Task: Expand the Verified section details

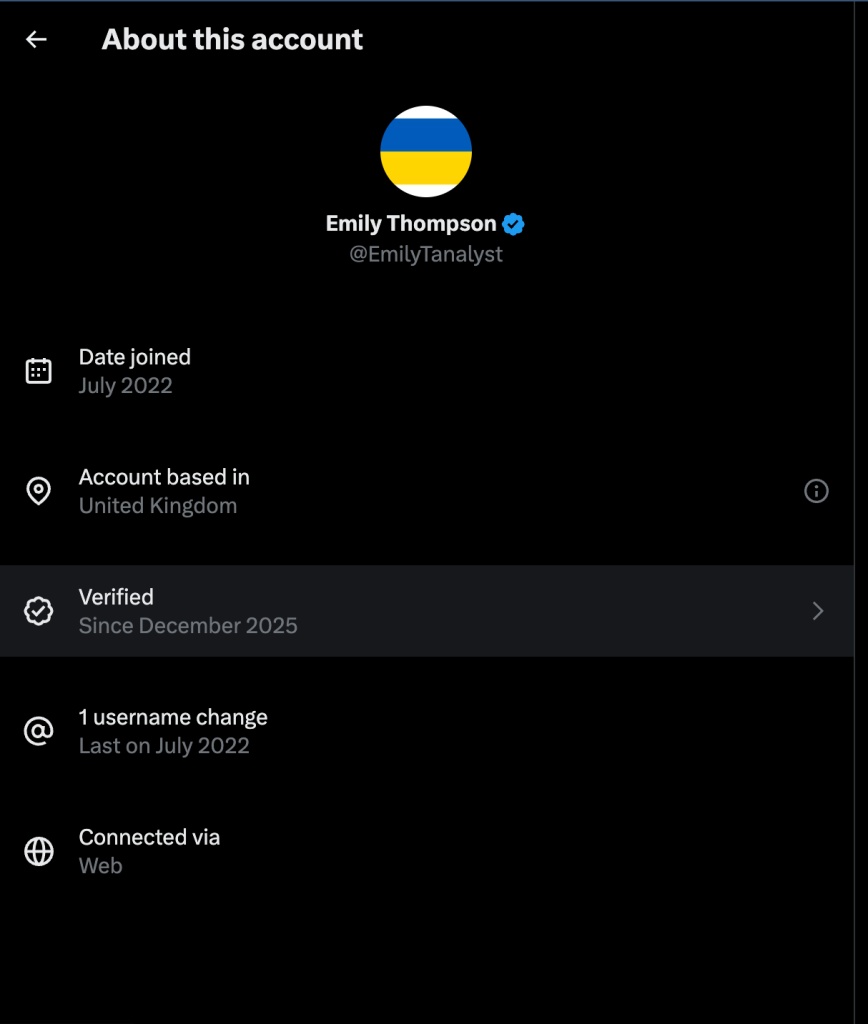Action: (434, 610)
